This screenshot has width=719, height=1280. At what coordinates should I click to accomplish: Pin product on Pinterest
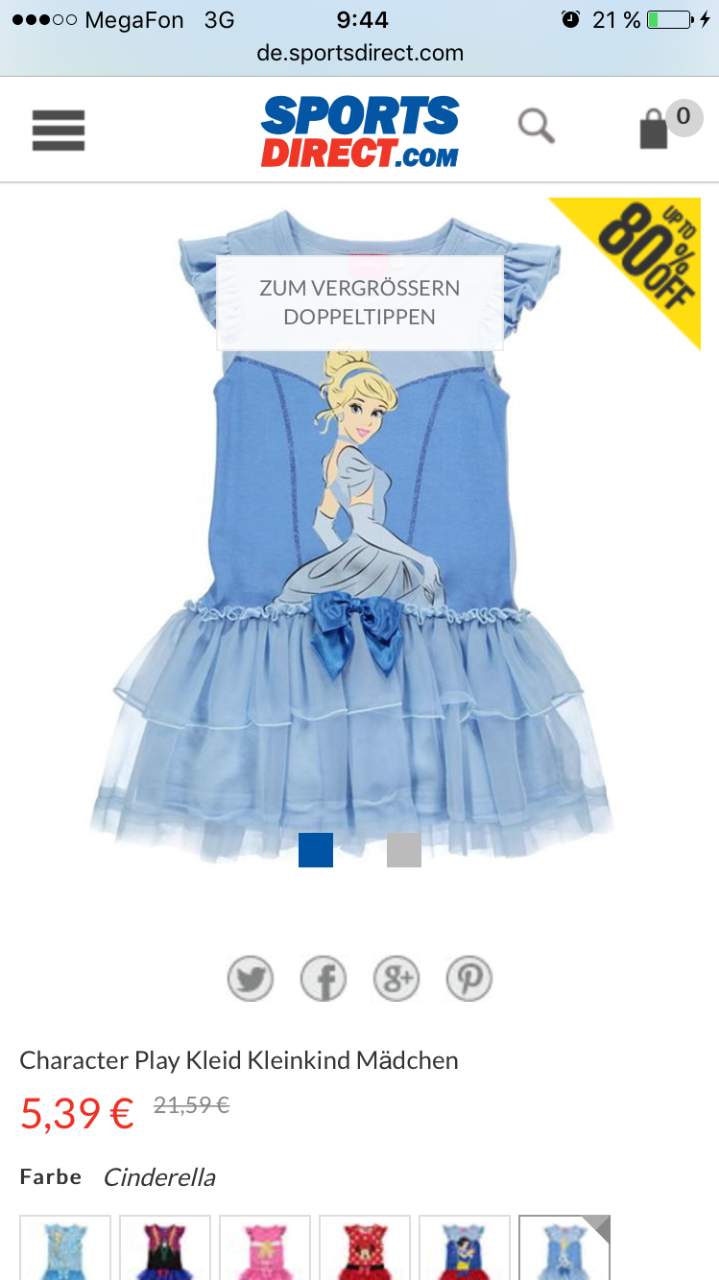tap(469, 978)
